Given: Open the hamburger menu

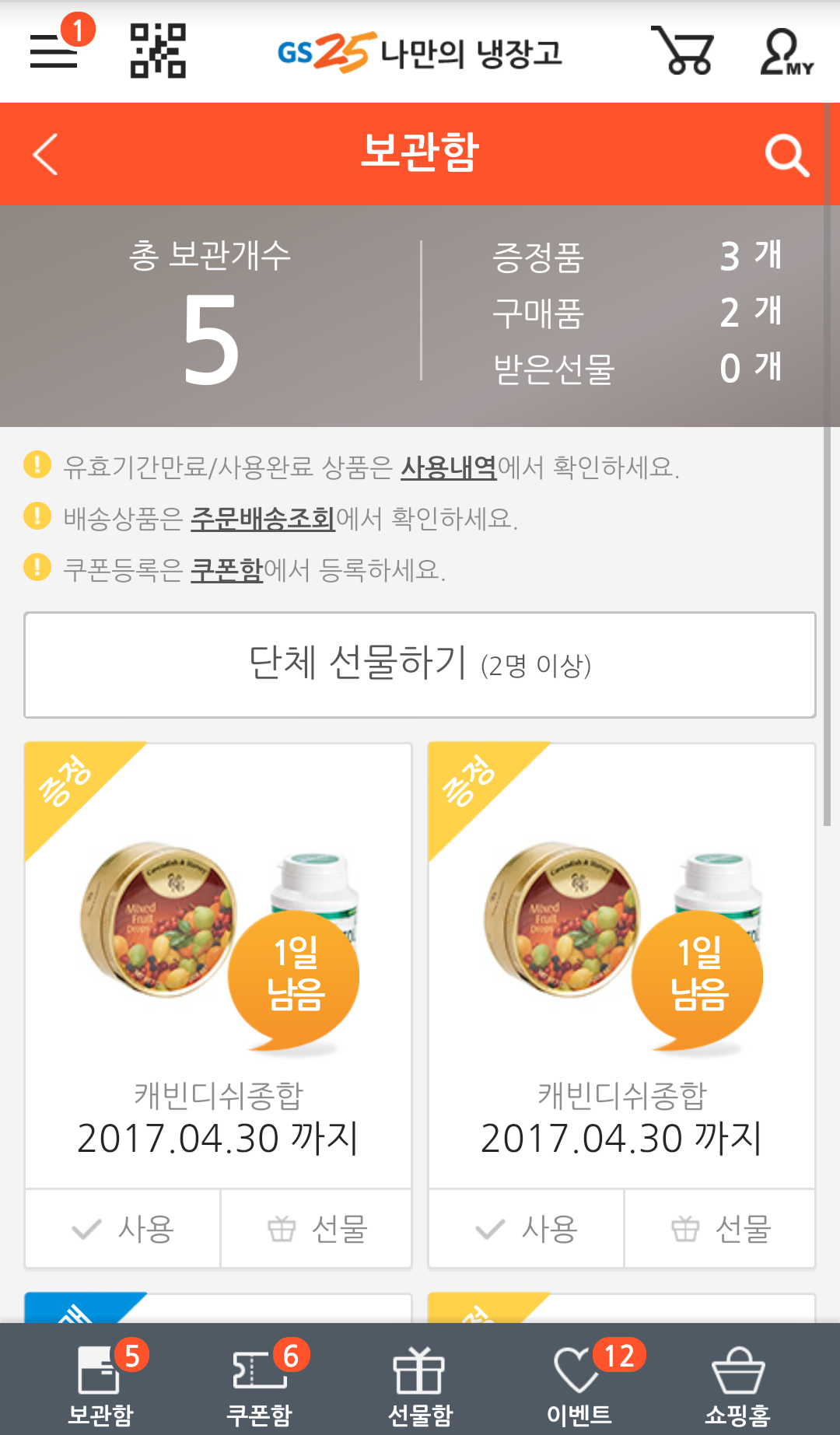Looking at the screenshot, I should pos(54,51).
